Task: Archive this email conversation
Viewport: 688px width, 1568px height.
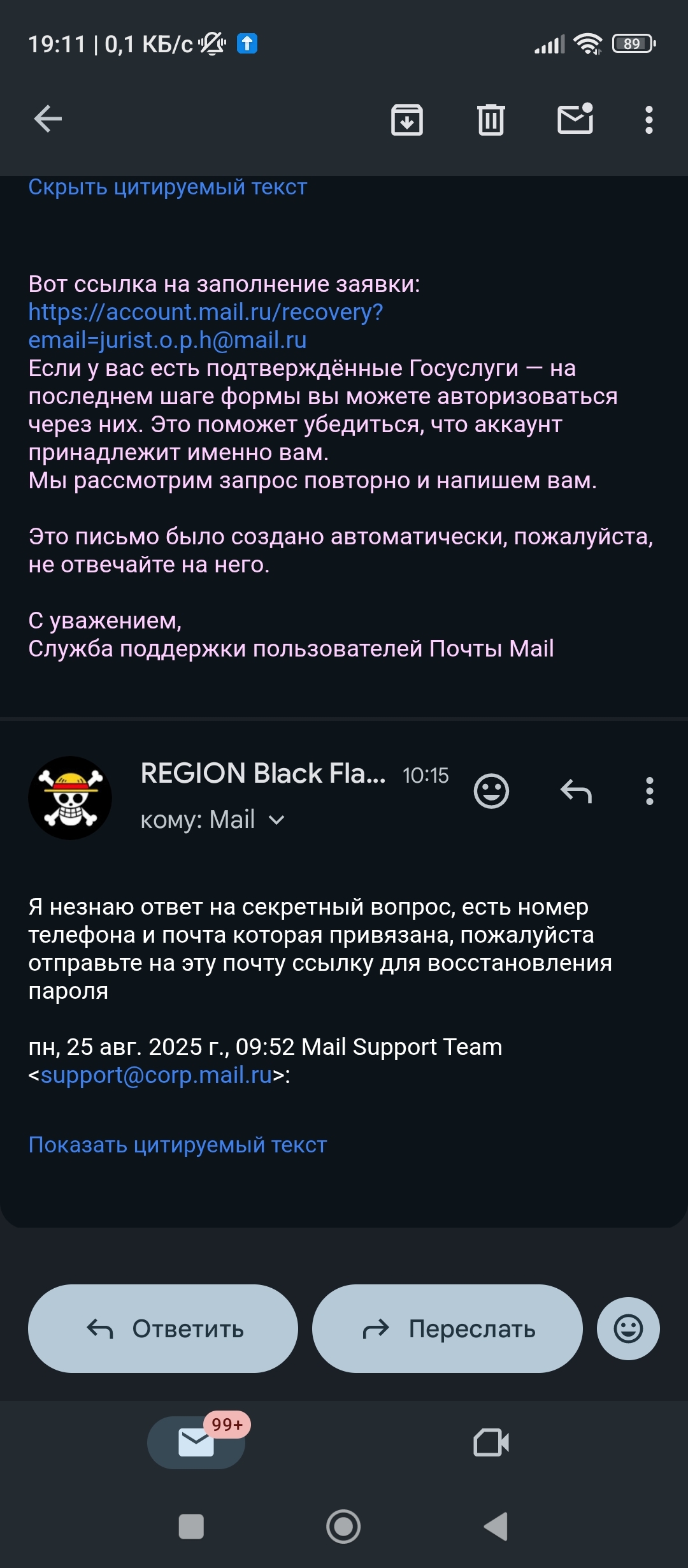Action: point(406,120)
